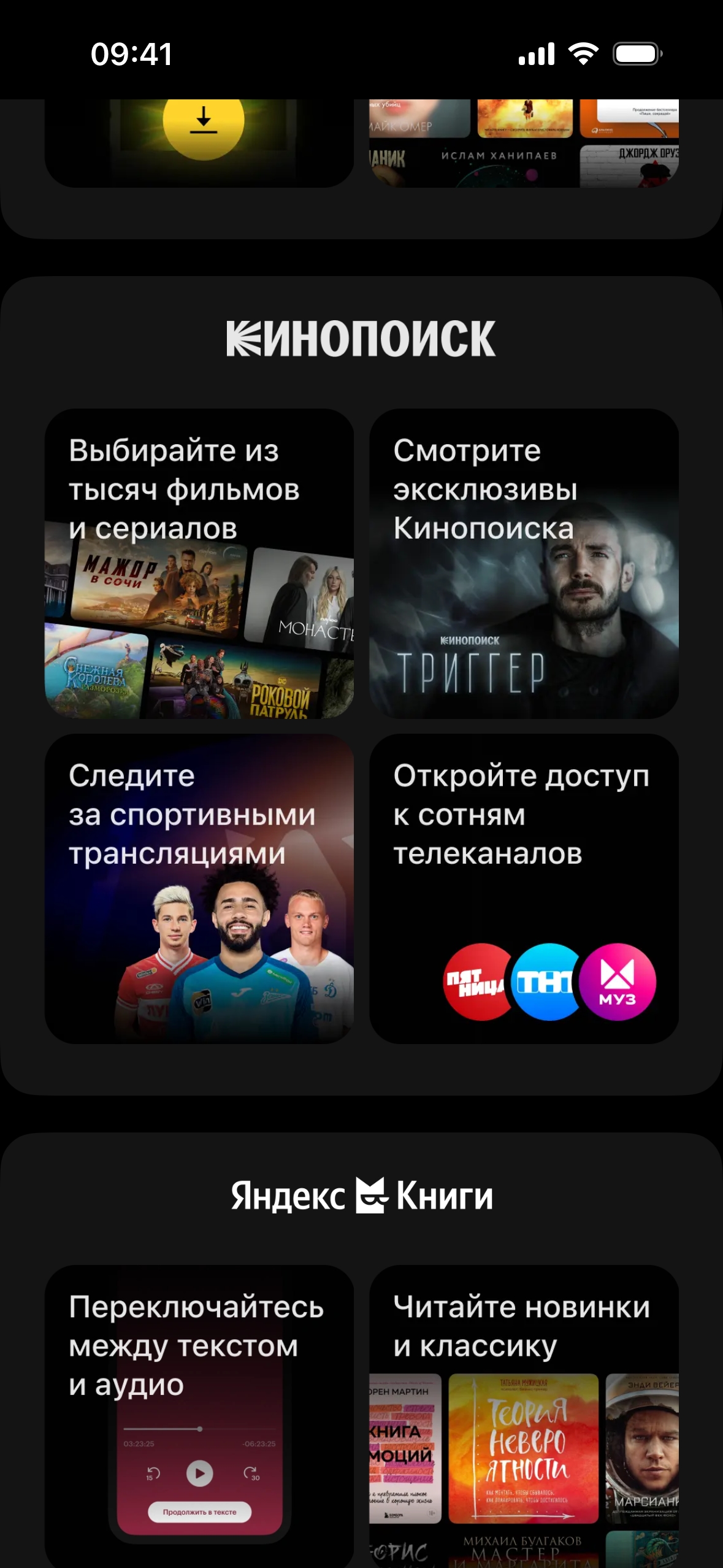This screenshot has height=1568, width=723.
Task: Open the card with the yellow download icon
Action: [199, 142]
